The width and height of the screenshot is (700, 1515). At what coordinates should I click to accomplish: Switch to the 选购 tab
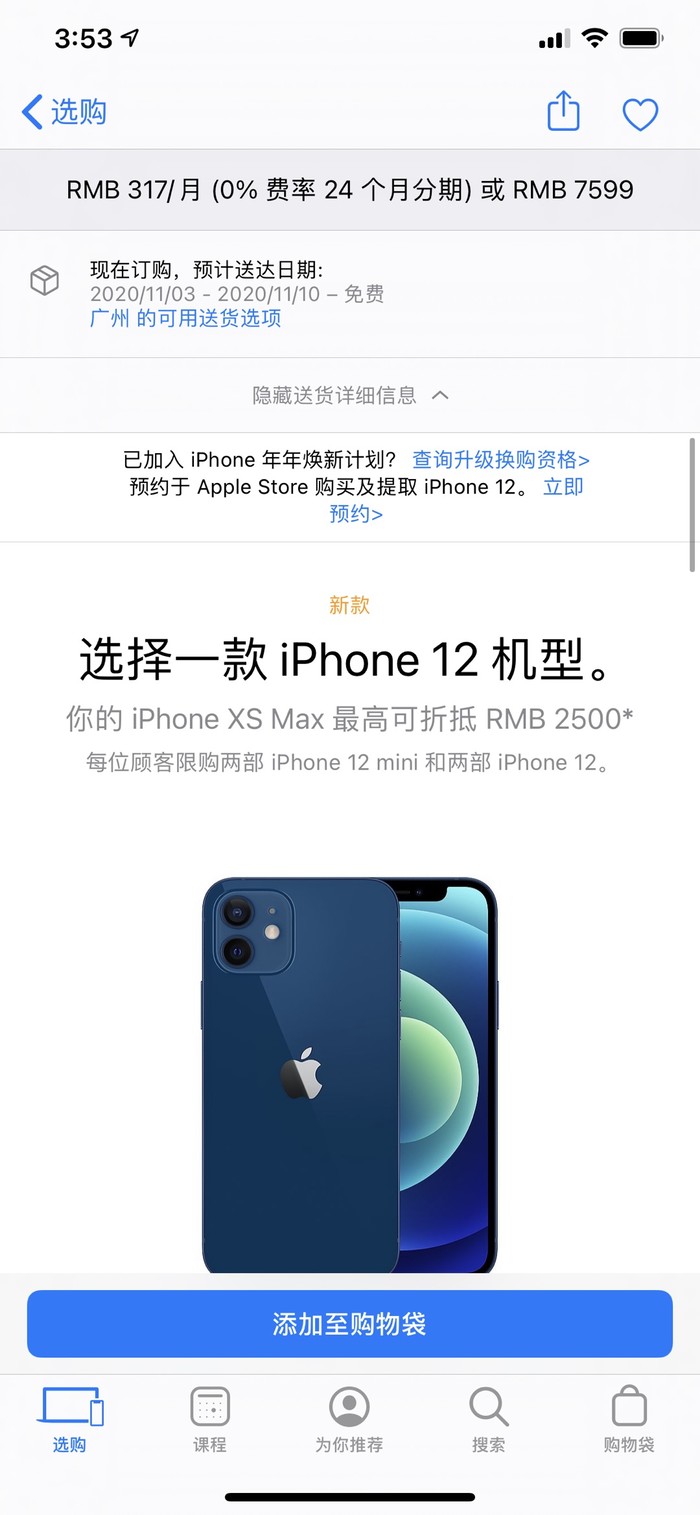tap(70, 1420)
